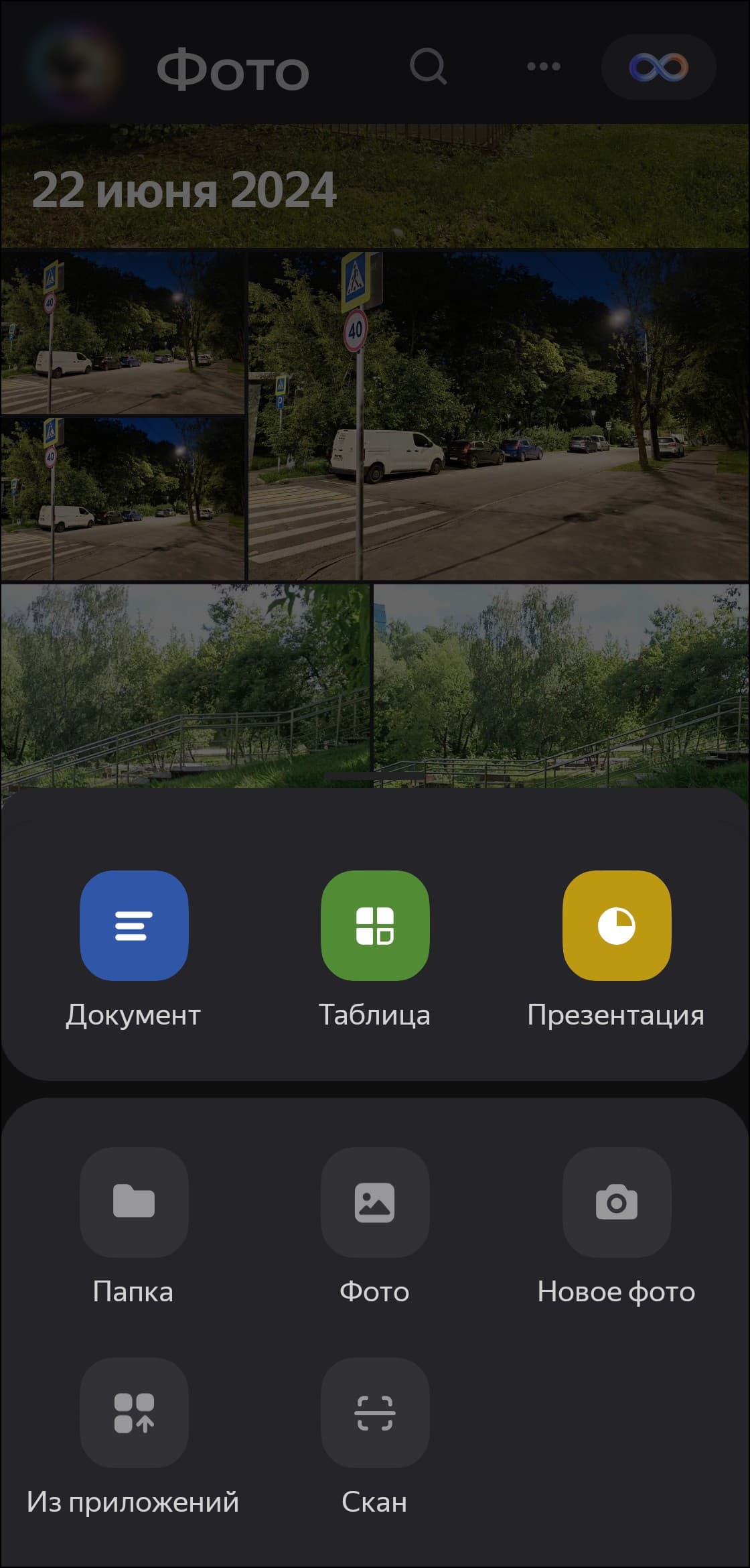Screen dimensions: 750x1568
Task: Create a new Документ
Action: 134,925
